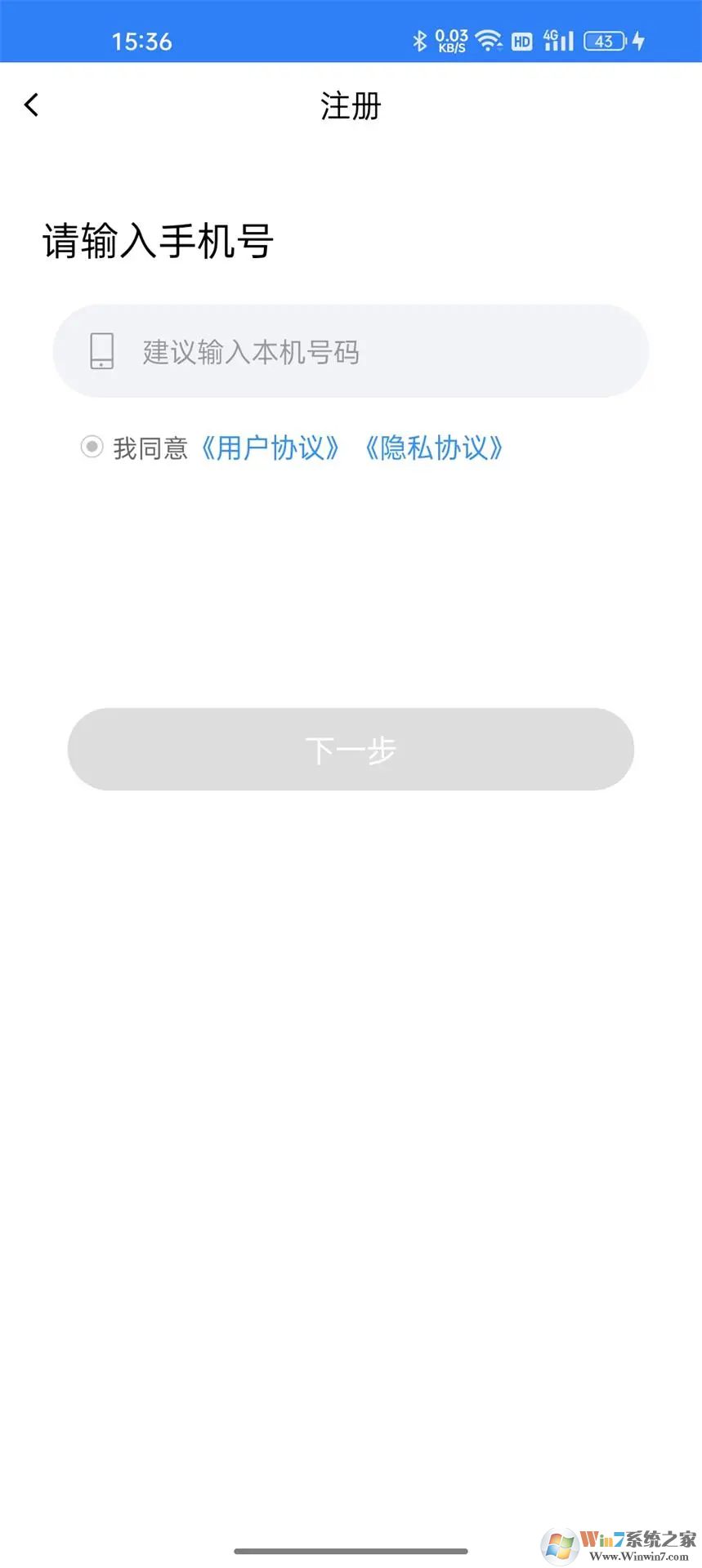This screenshot has width=702, height=1568.
Task: Click the 请输入手机号 heading text
Action: coord(159,241)
